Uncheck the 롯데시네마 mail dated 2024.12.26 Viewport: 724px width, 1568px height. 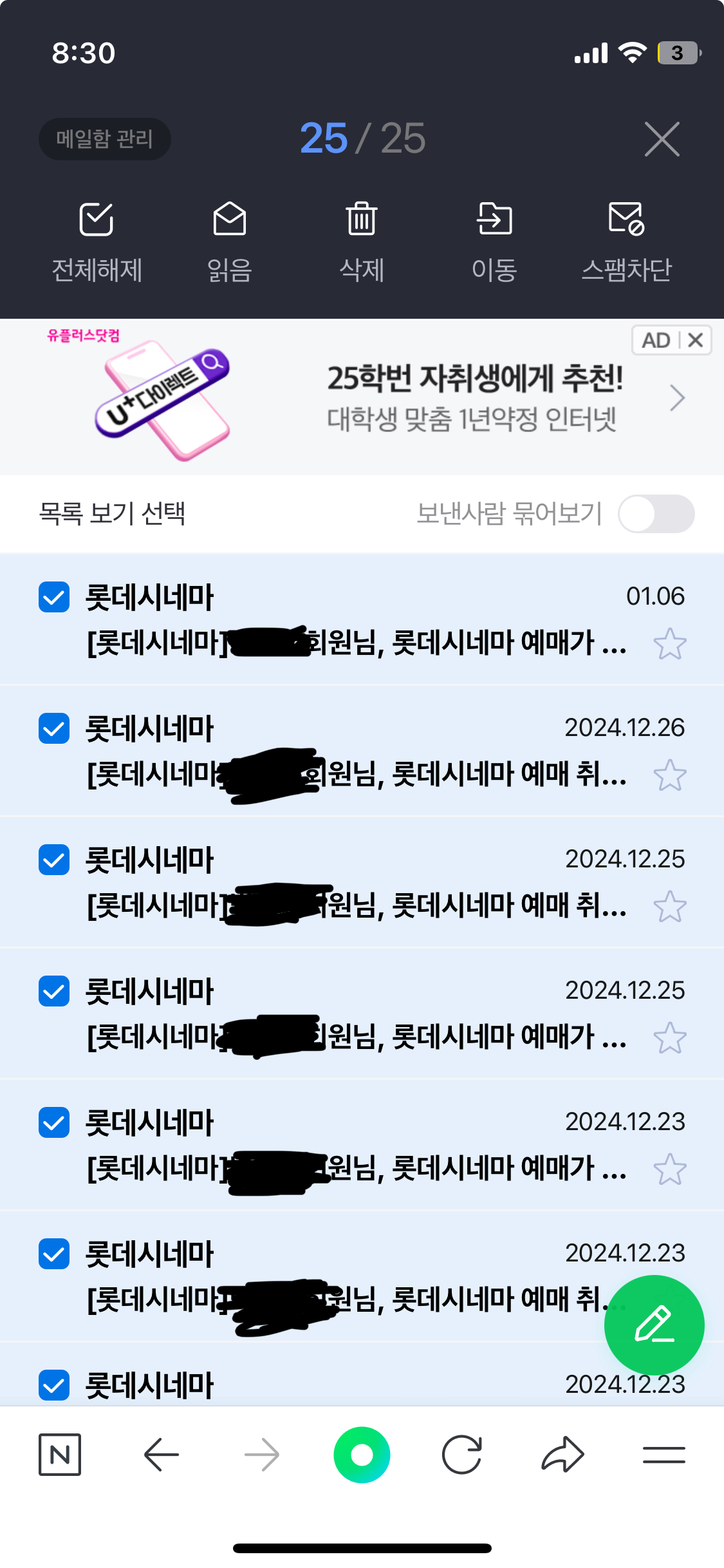(x=54, y=728)
